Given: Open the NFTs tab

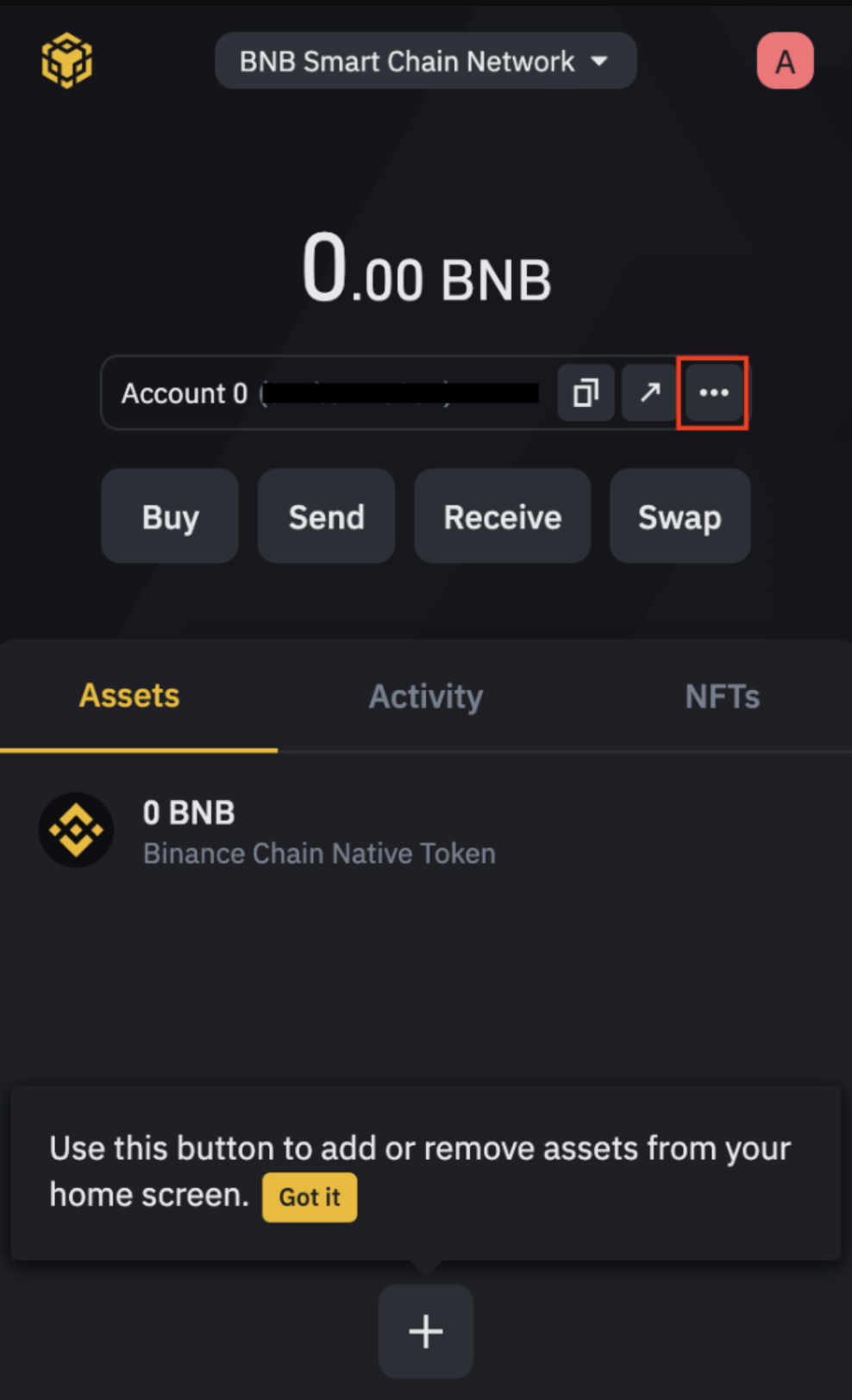Looking at the screenshot, I should tap(722, 696).
